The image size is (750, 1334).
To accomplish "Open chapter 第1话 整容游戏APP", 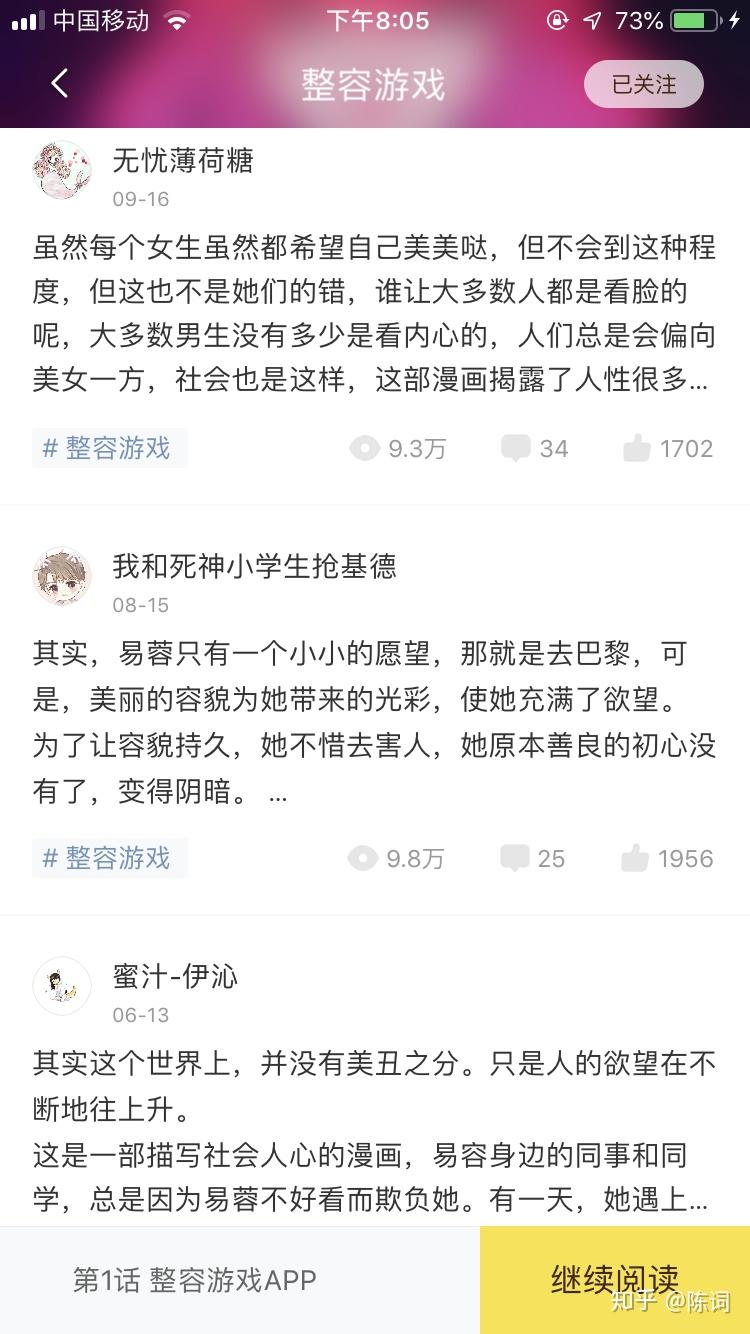I will pyautogui.click(x=195, y=1280).
